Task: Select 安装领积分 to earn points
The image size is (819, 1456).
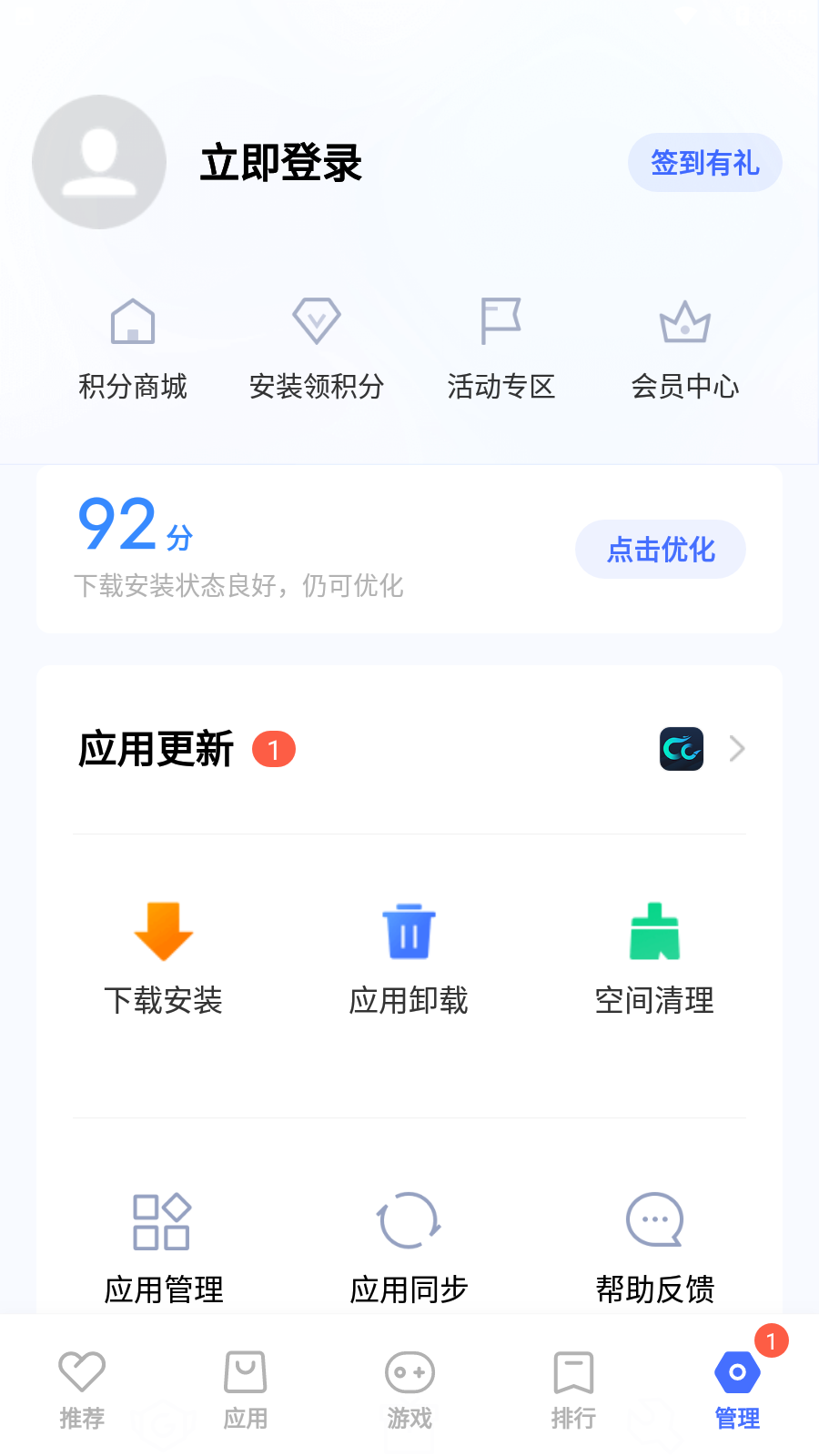Action: point(317,350)
